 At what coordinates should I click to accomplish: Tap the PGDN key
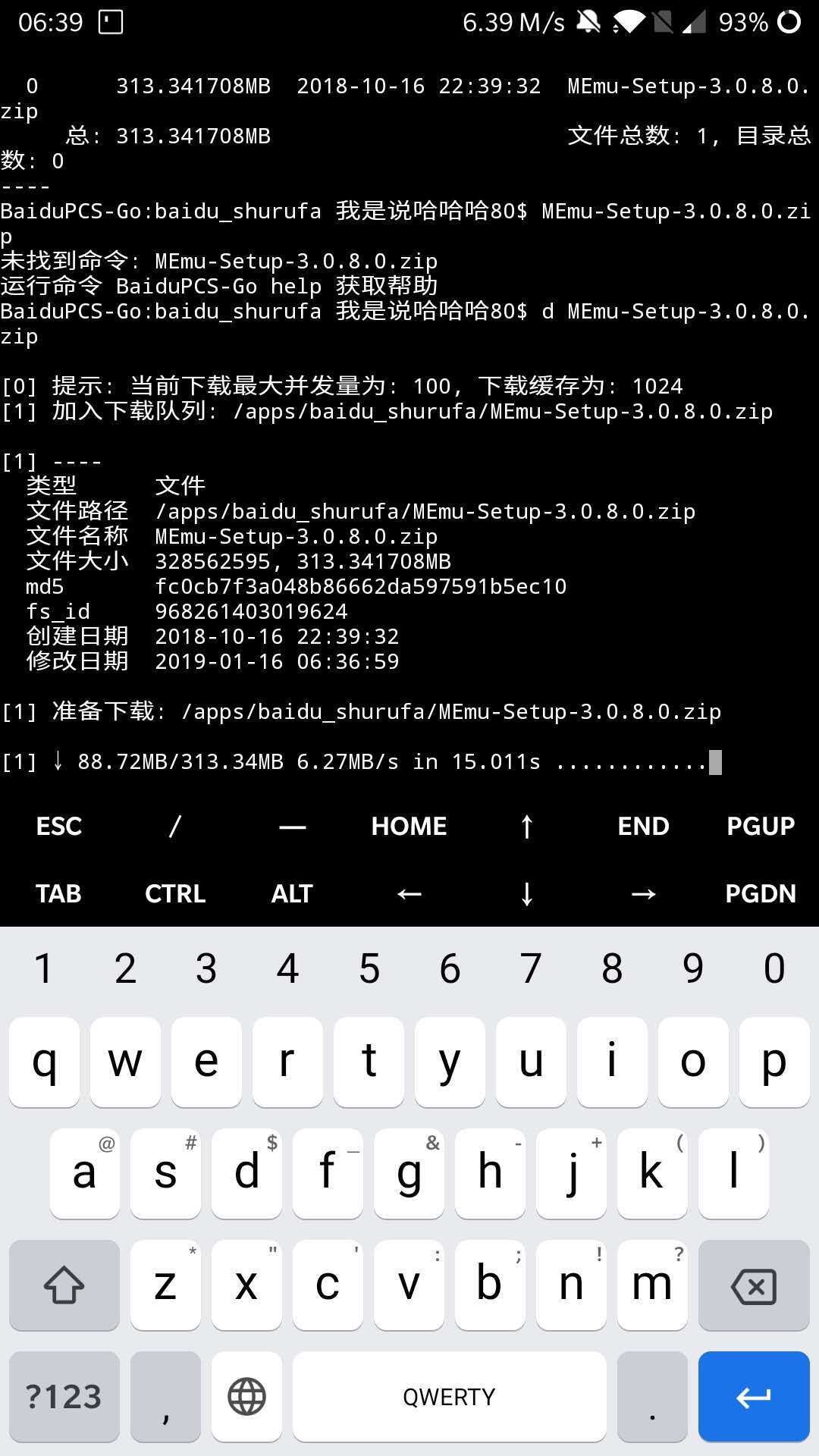[760, 893]
